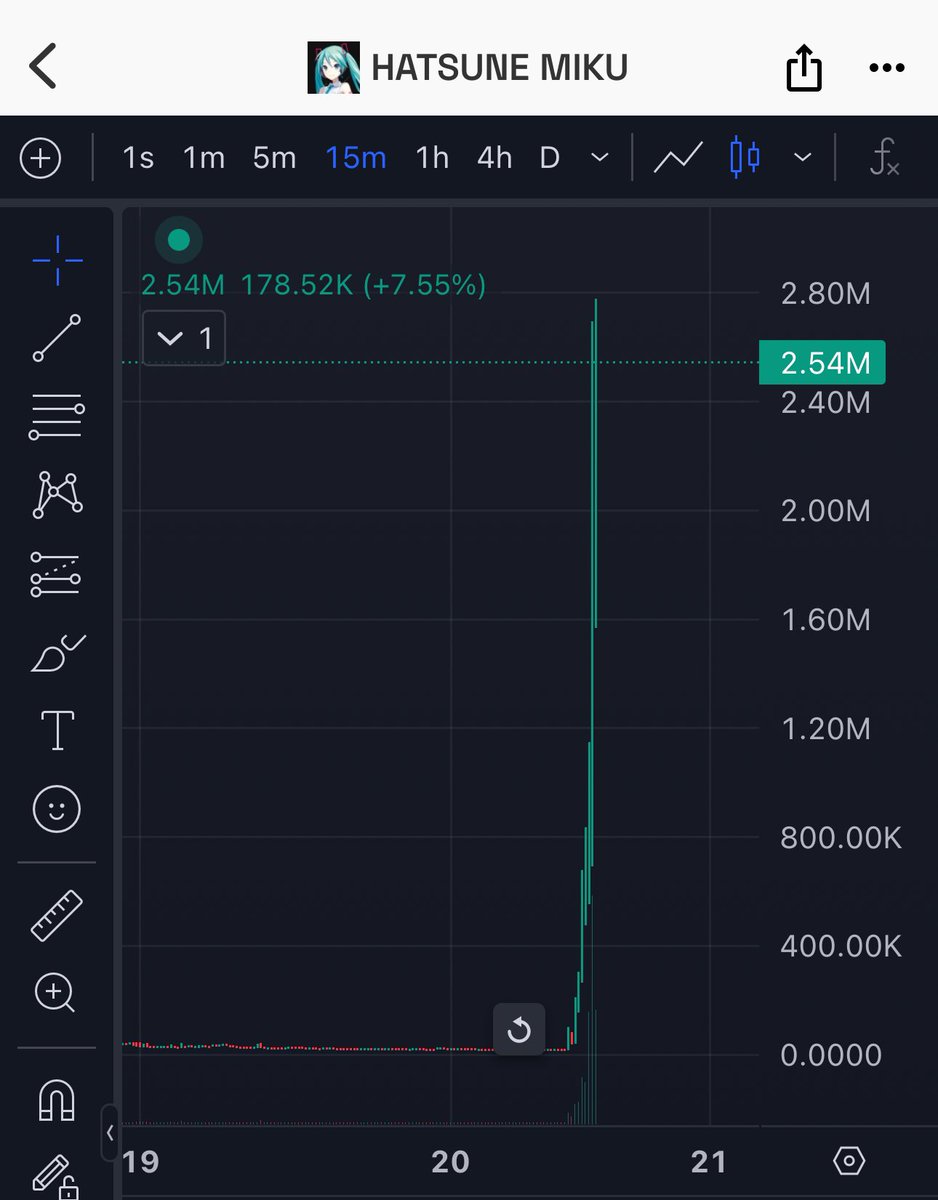Select the 4h timeframe
The image size is (938, 1200).
(494, 158)
